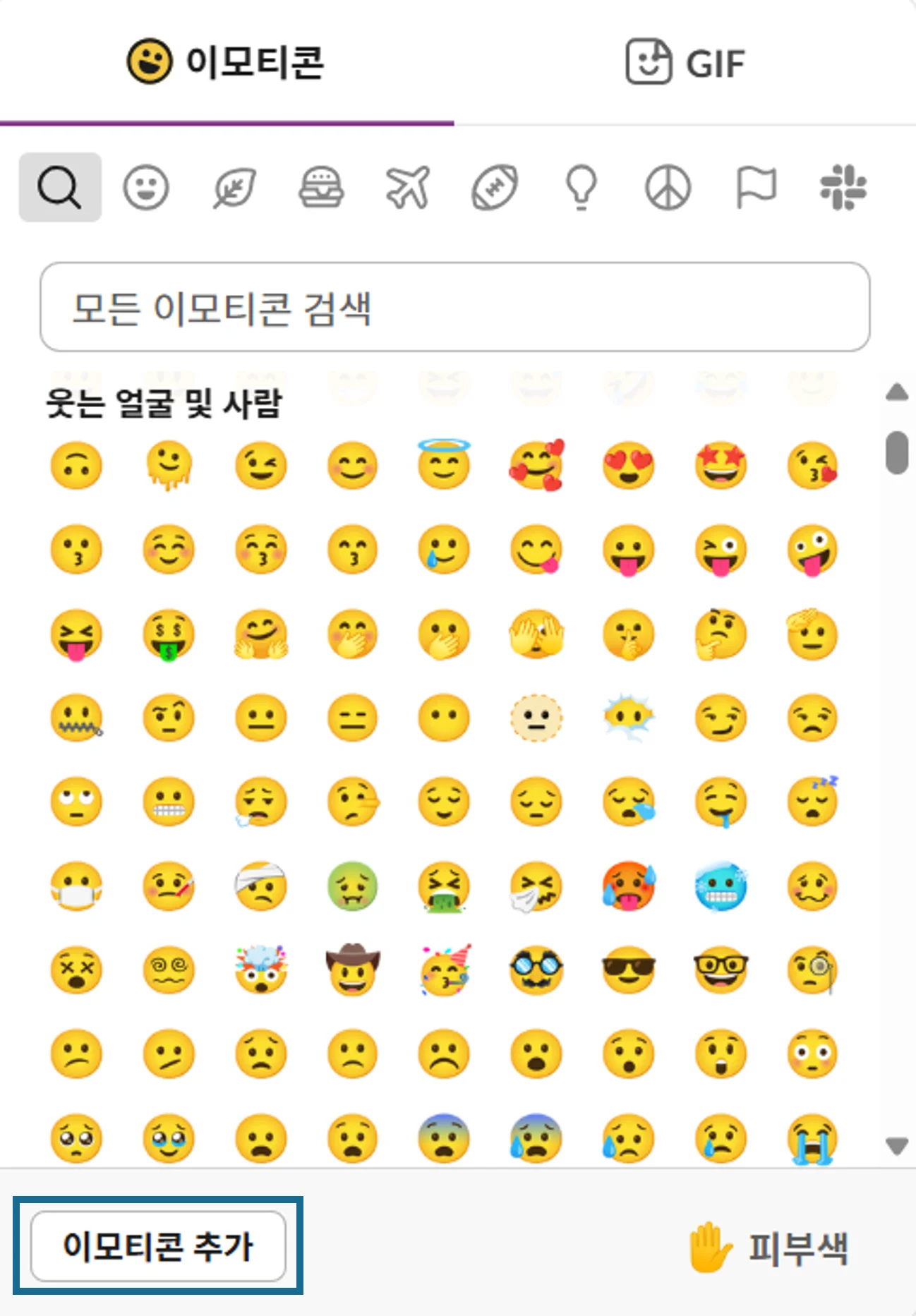The height and width of the screenshot is (1316, 916).
Task: Open the 피부색 skin tone picker
Action: [x=769, y=1248]
